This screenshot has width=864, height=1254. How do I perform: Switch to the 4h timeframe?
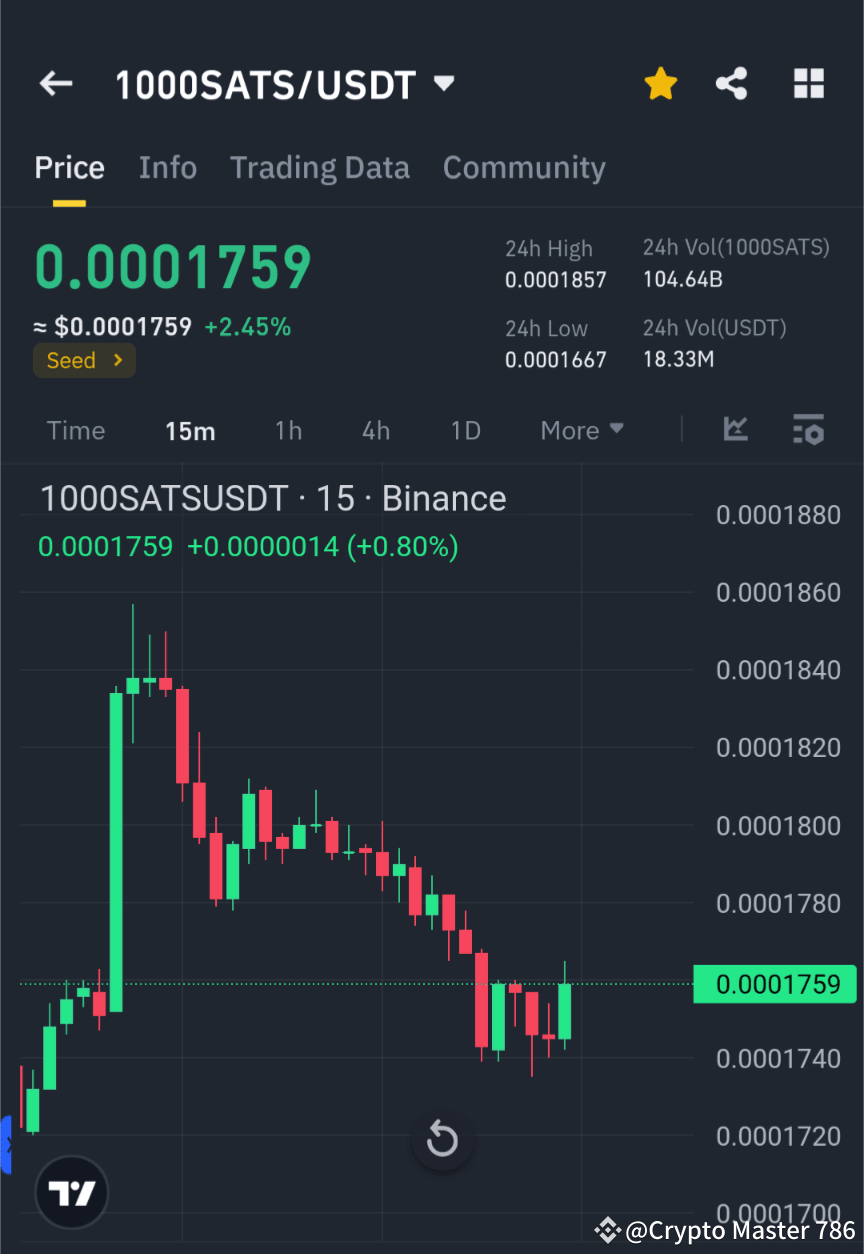(x=375, y=430)
